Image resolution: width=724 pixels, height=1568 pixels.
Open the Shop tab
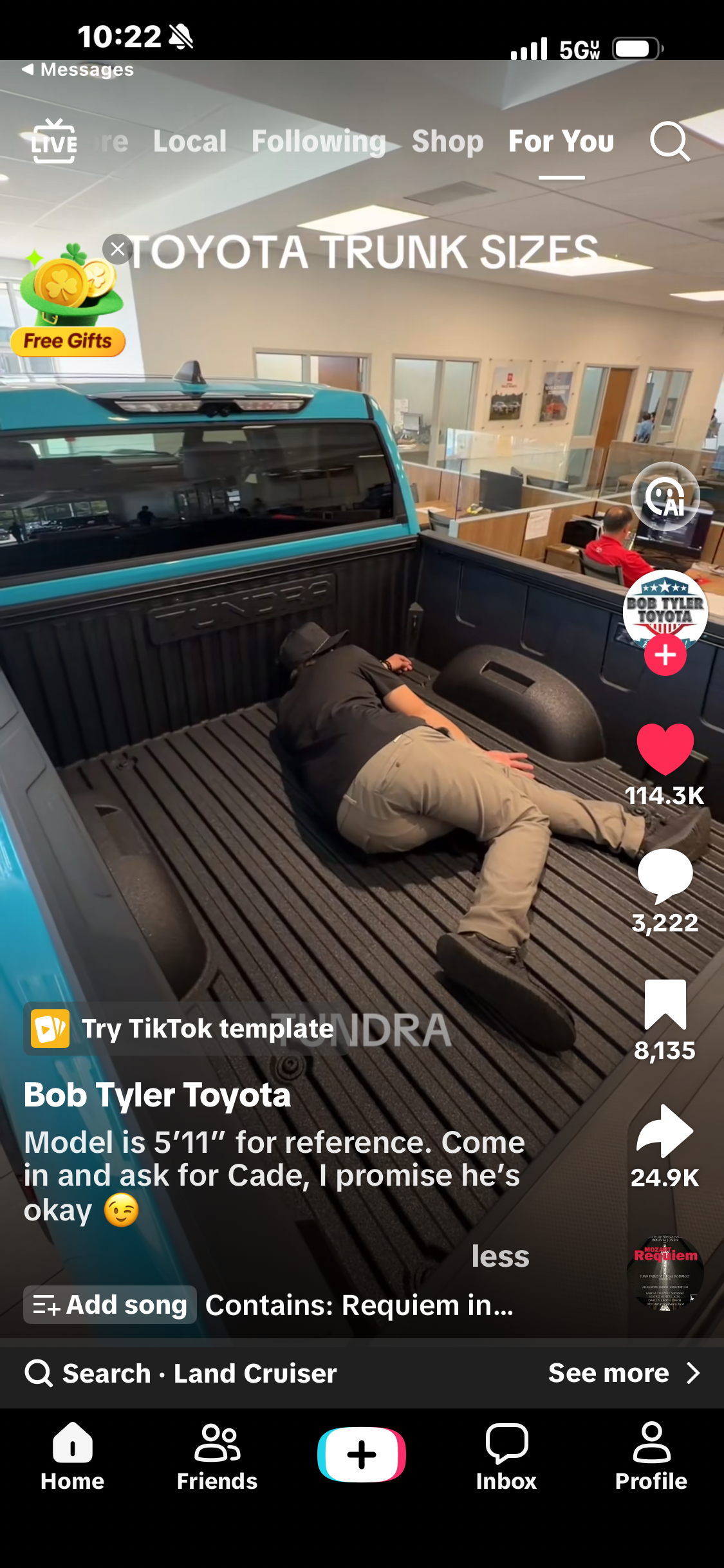[447, 142]
